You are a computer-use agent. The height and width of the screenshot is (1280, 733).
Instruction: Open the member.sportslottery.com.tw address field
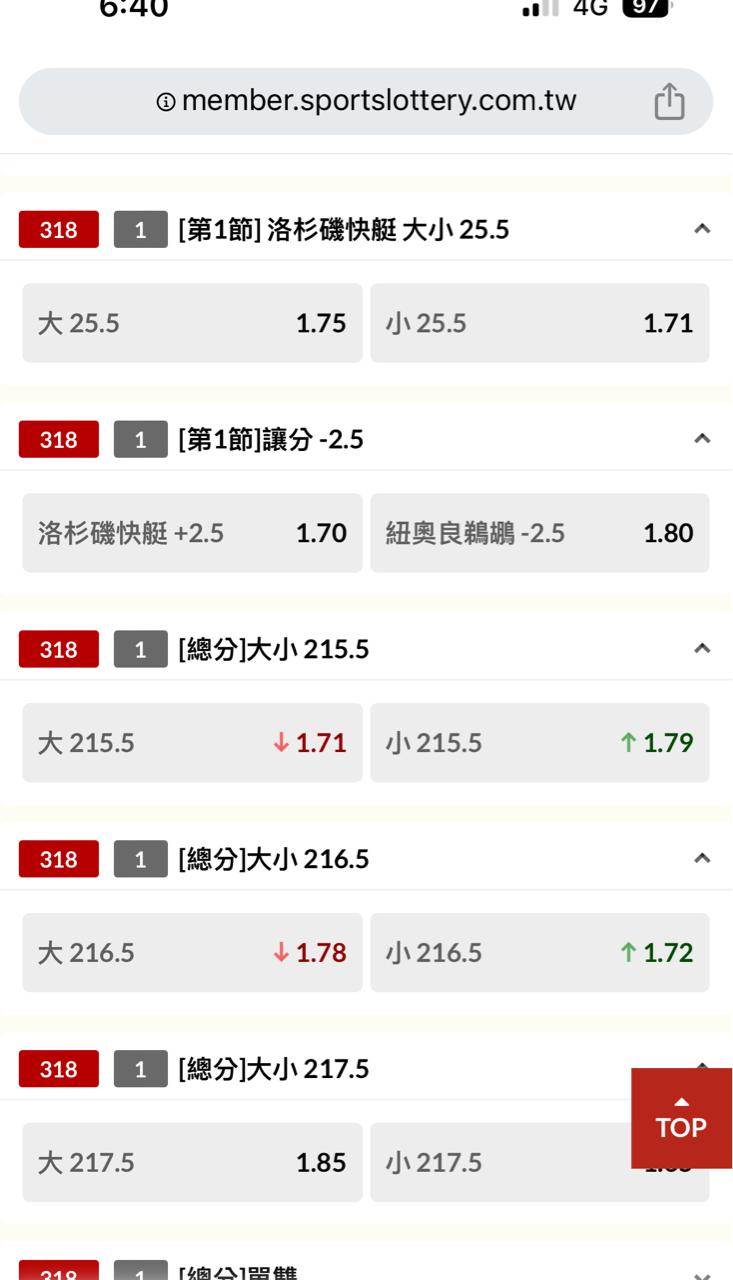[x=366, y=102]
